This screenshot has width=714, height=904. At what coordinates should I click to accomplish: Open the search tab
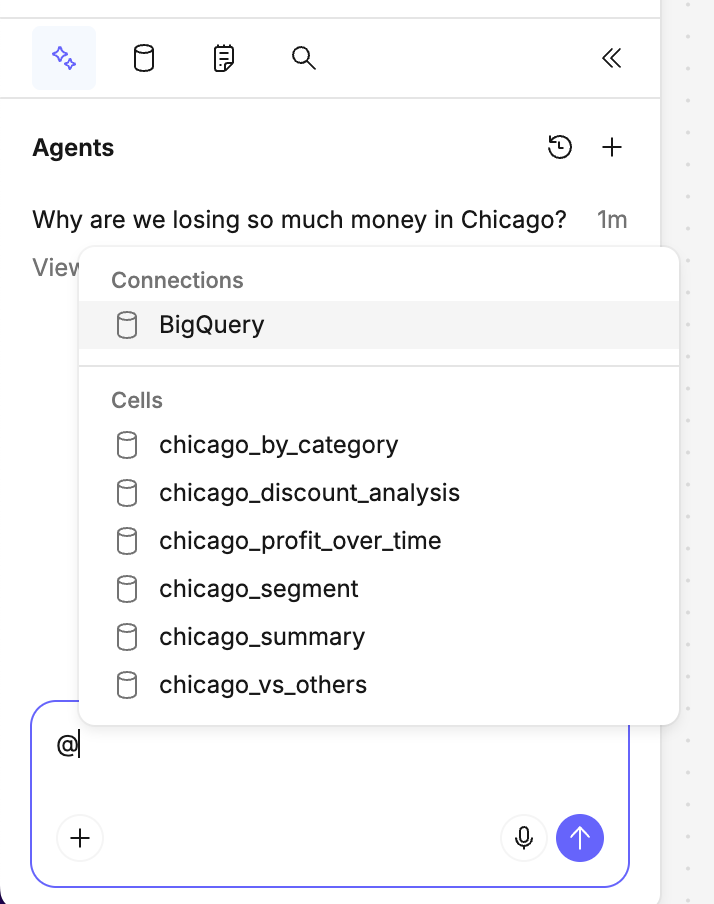[304, 58]
